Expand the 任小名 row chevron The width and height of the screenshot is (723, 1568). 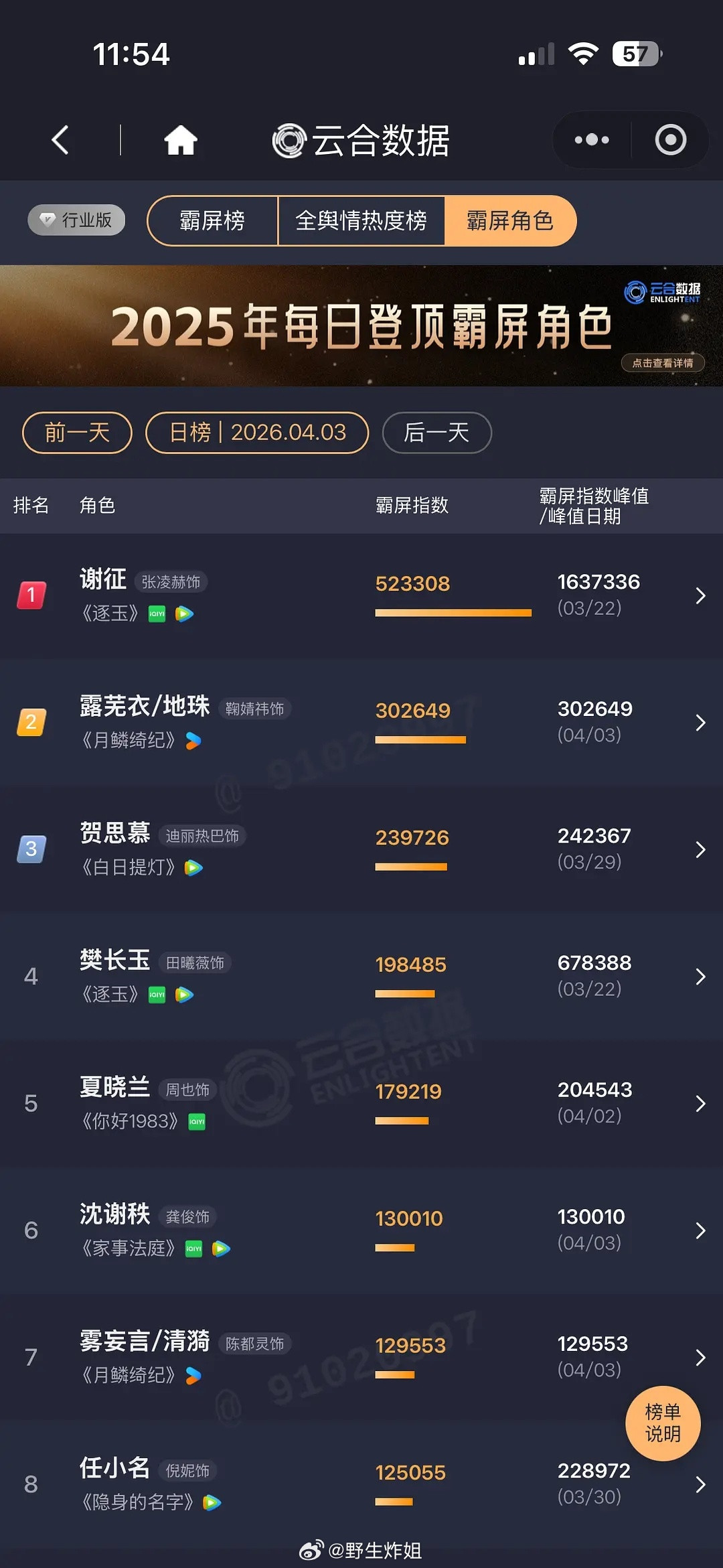tap(699, 1484)
